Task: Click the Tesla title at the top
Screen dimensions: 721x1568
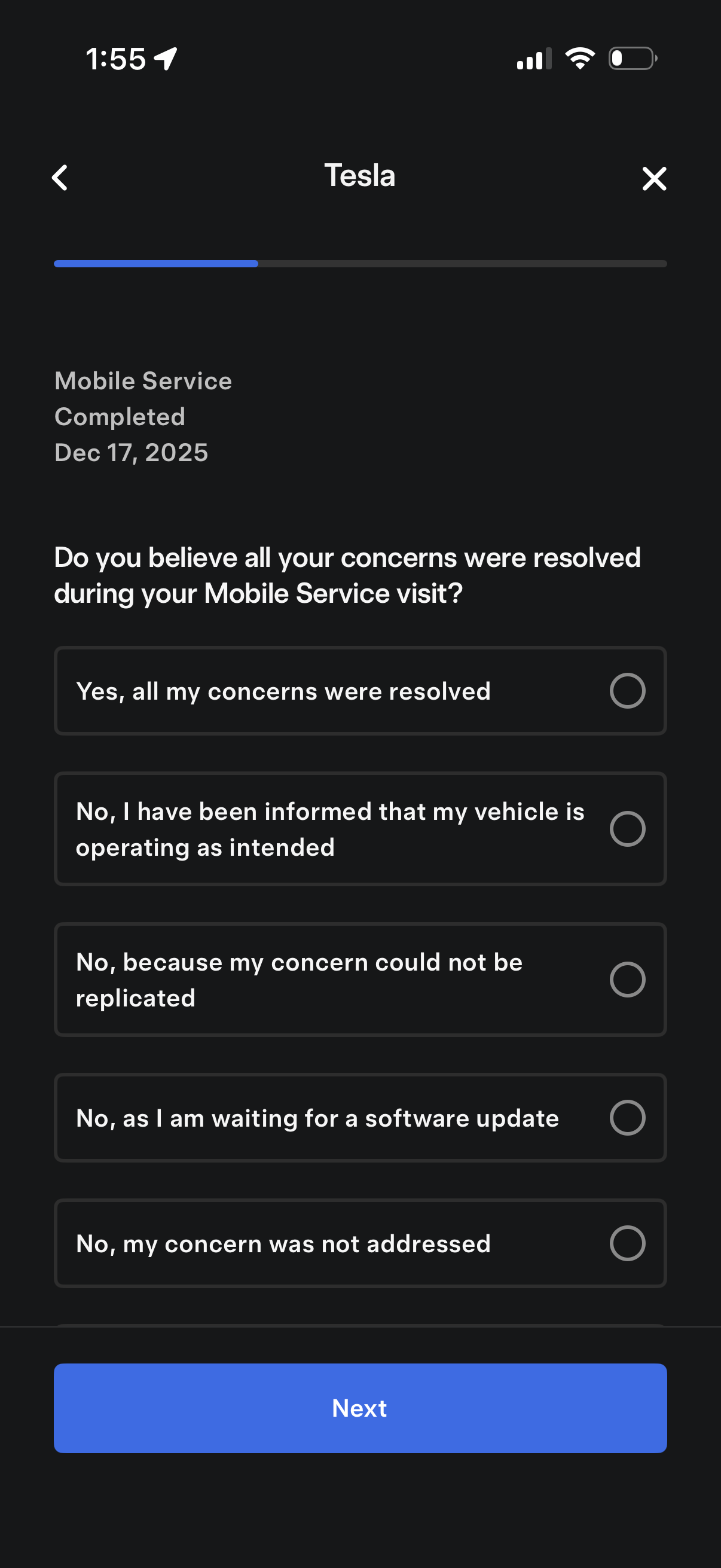Action: (359, 176)
